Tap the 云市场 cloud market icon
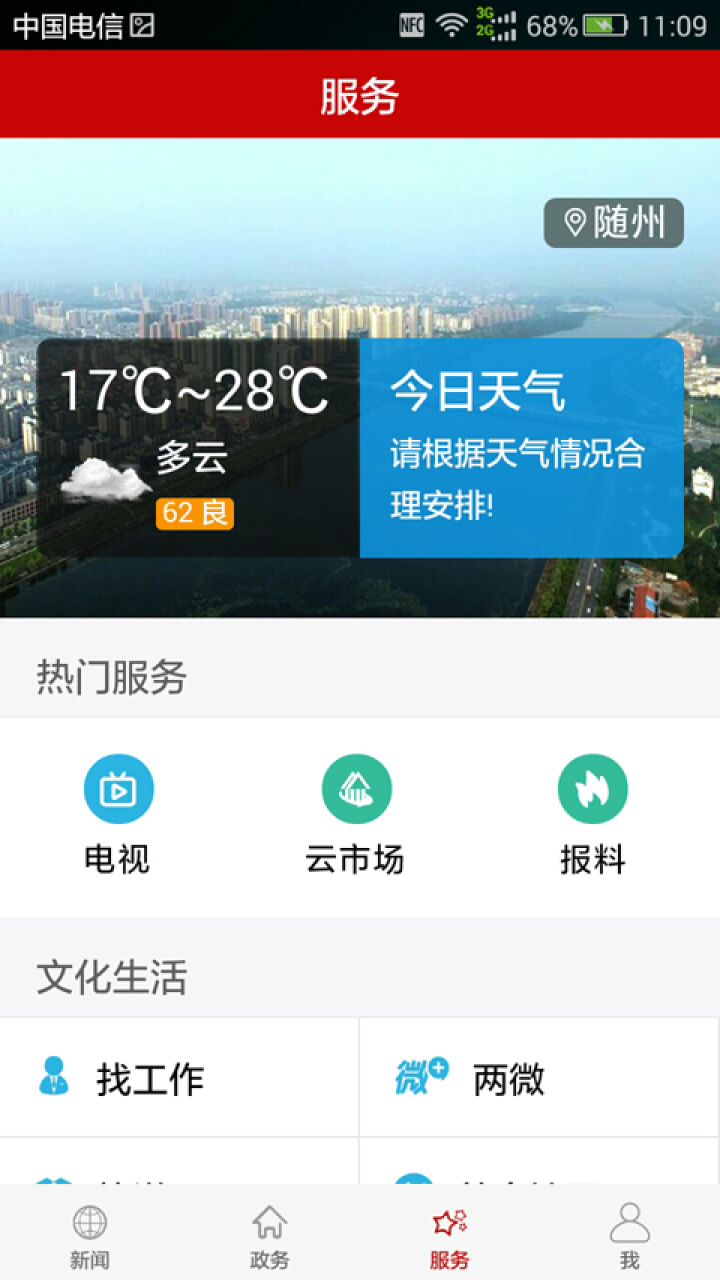The width and height of the screenshot is (720, 1280). 357,788
